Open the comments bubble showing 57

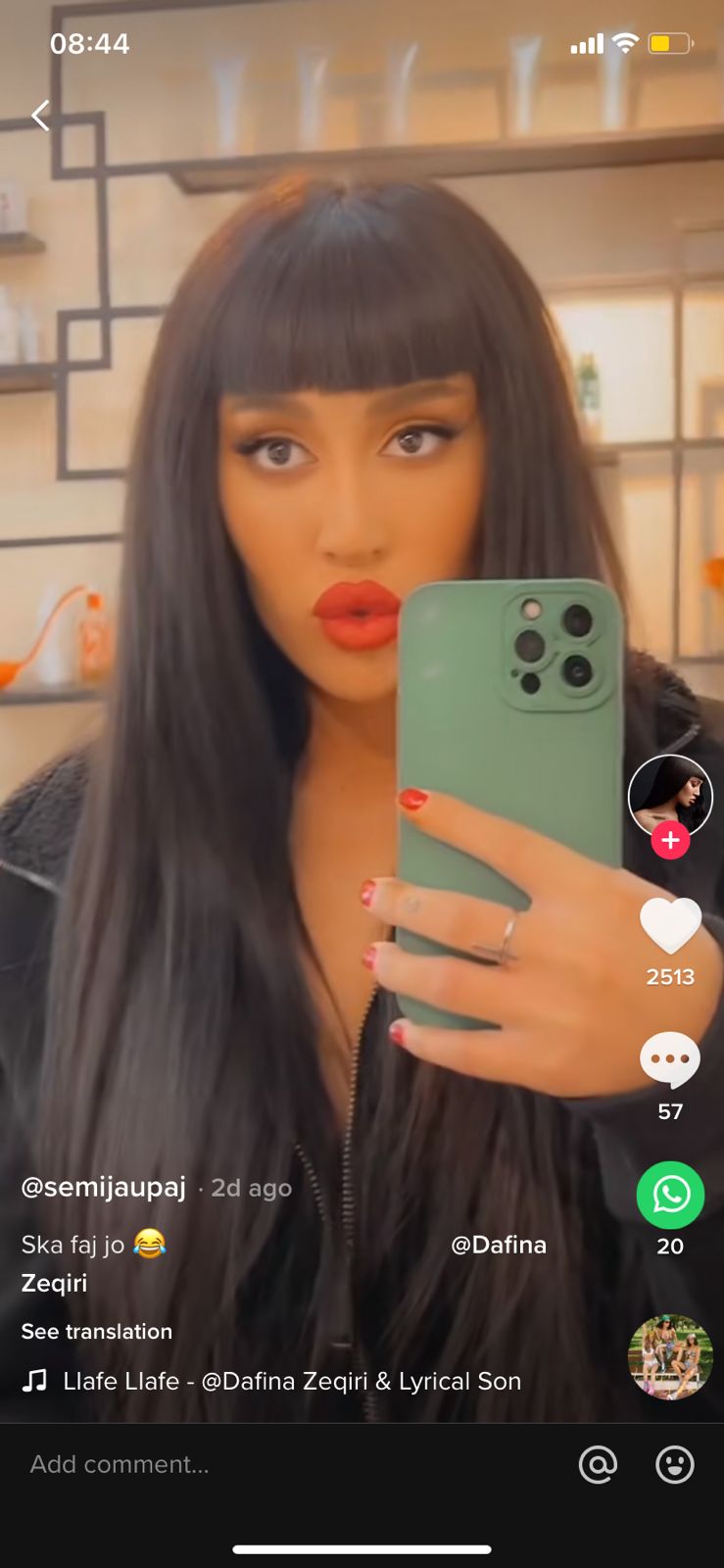[670, 1059]
